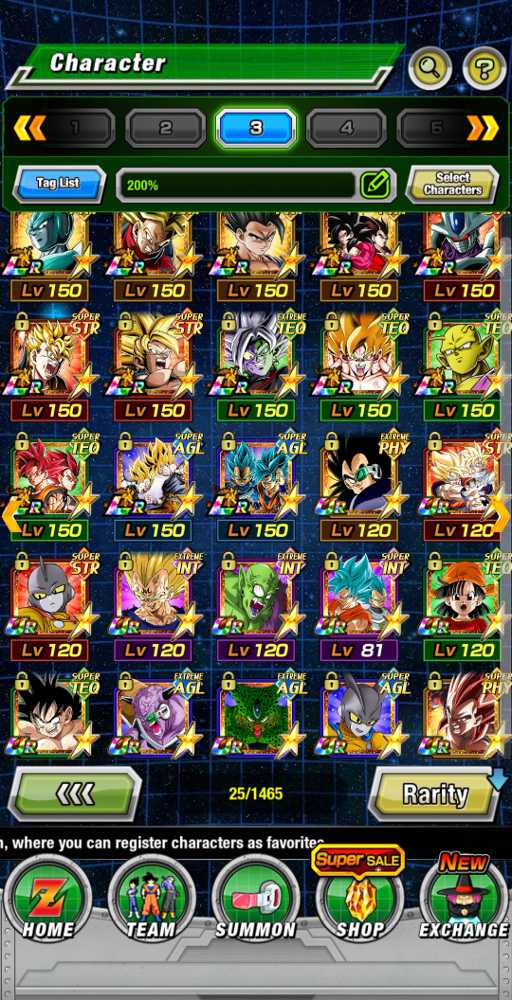Image resolution: width=512 pixels, height=1000 pixels.
Task: Change sorting with the Rarity button
Action: point(435,794)
